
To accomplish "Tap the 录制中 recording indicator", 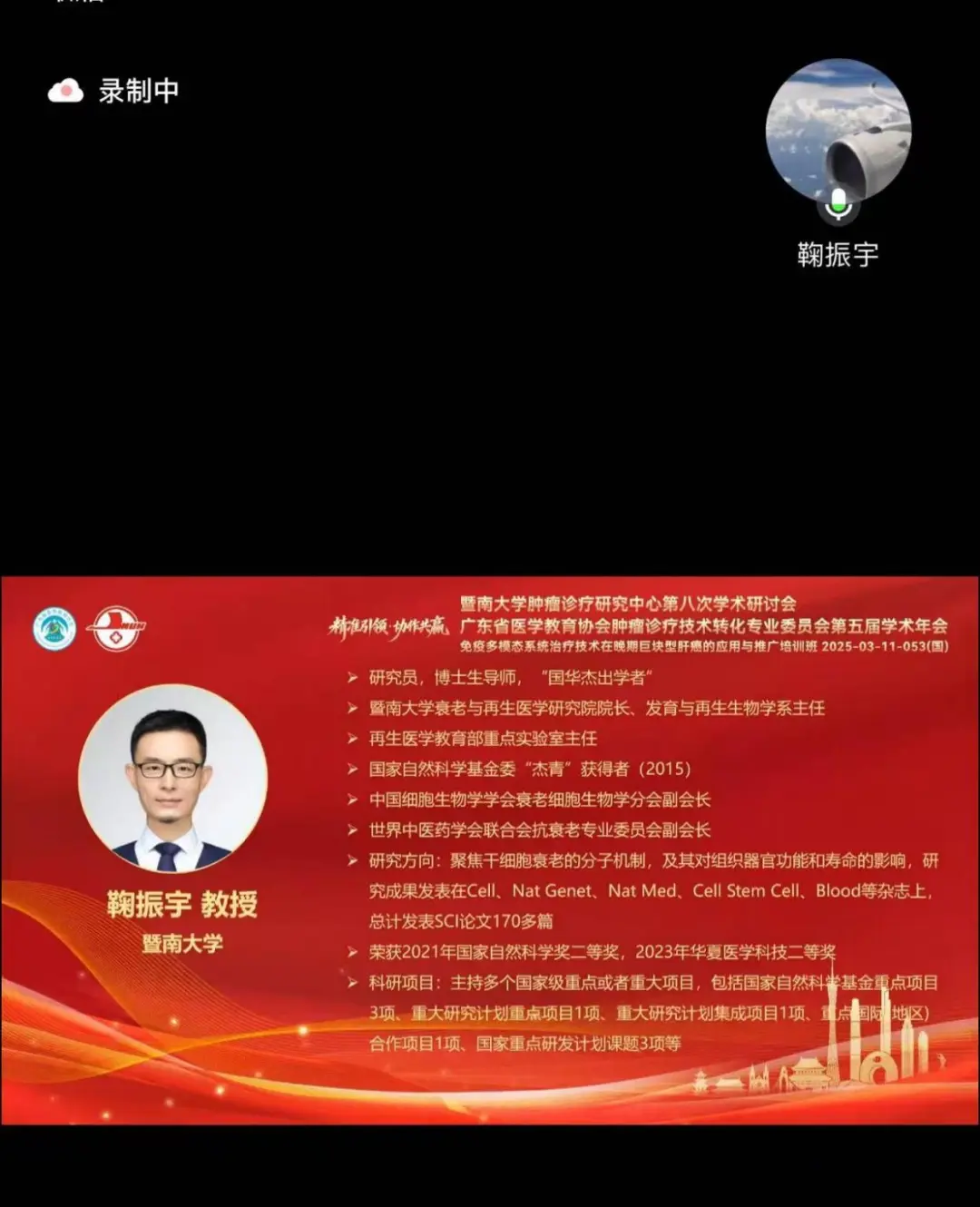I will pyautogui.click(x=114, y=91).
